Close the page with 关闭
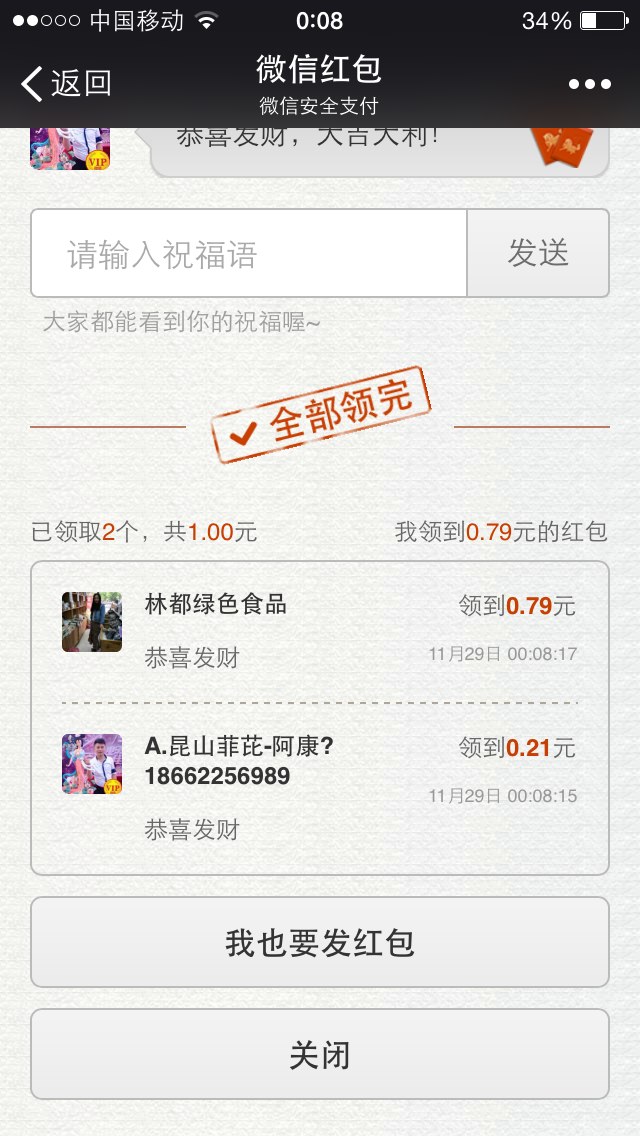 coord(320,1054)
